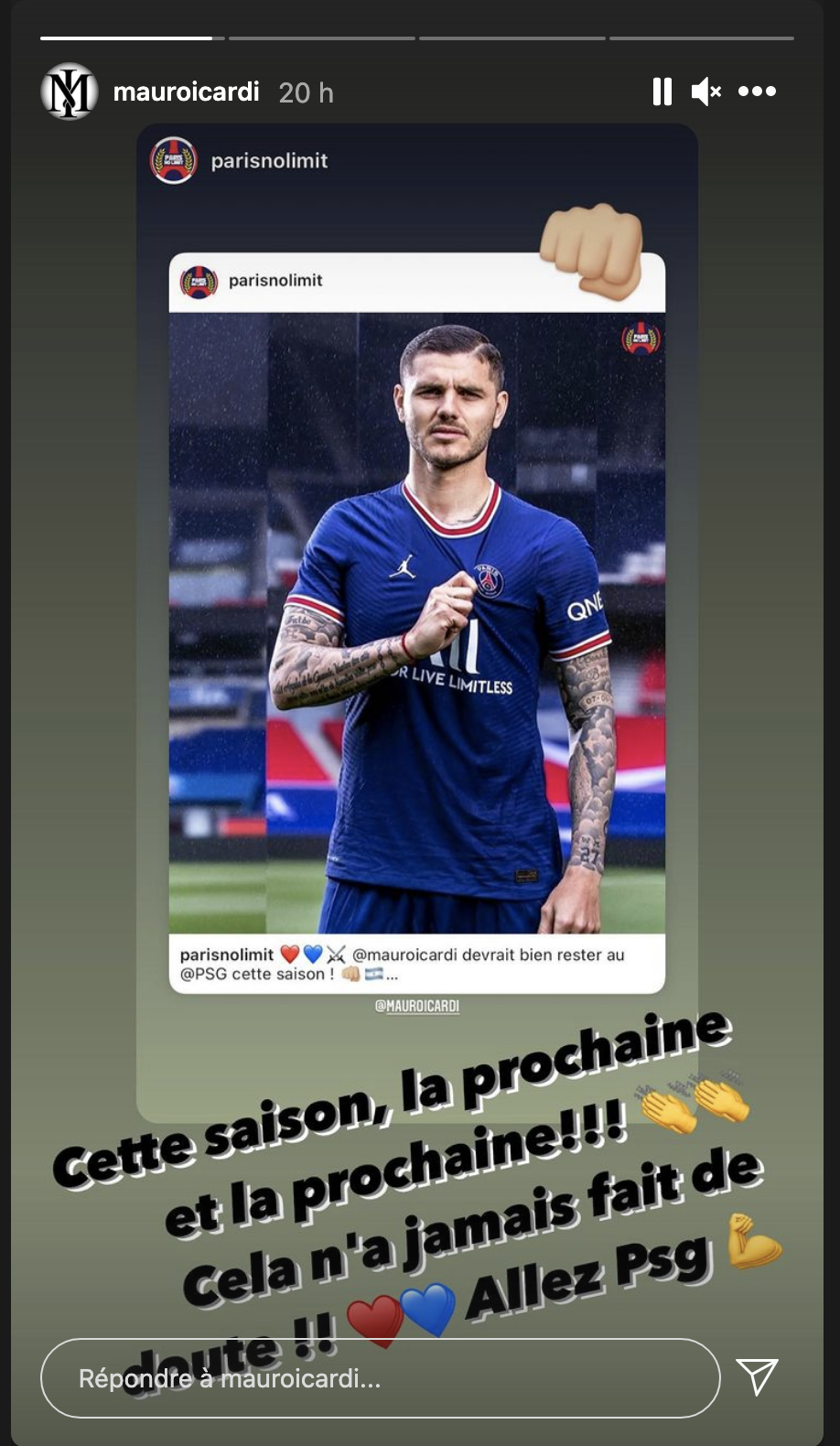Pause the story playback
This screenshot has width=840, height=1446.
(x=662, y=92)
